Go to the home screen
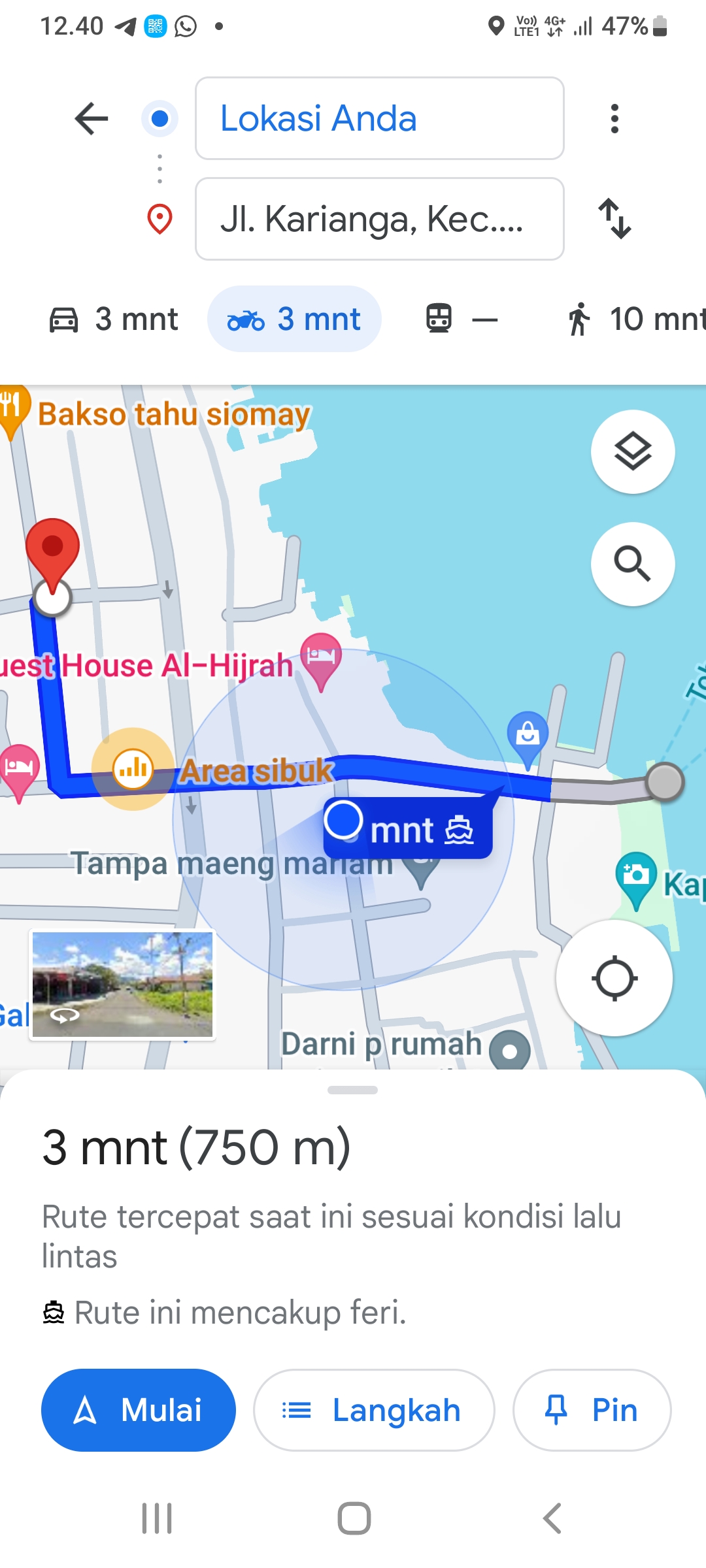706x1568 pixels. (x=354, y=1518)
